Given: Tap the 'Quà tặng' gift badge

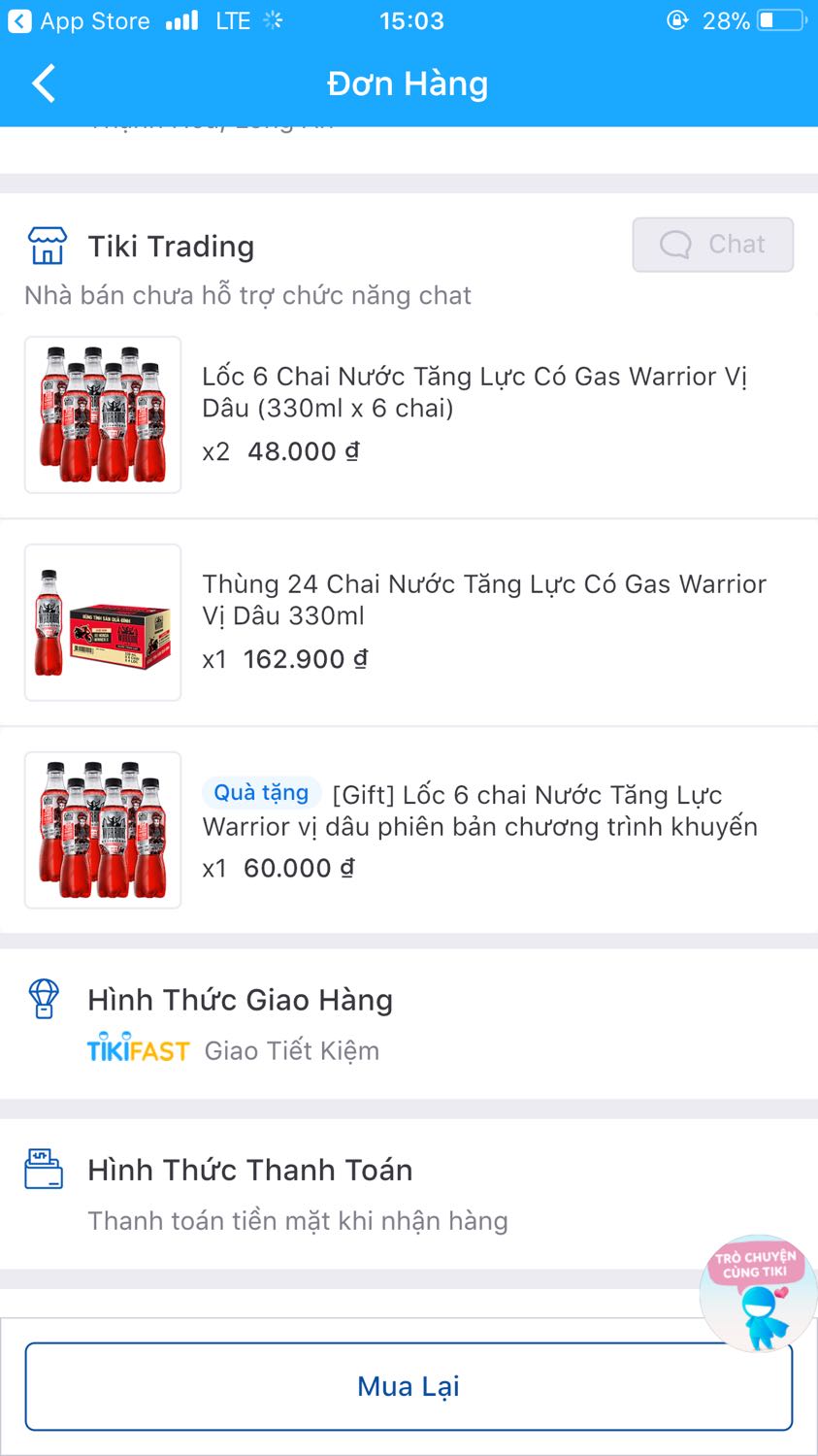Looking at the screenshot, I should click(x=260, y=793).
